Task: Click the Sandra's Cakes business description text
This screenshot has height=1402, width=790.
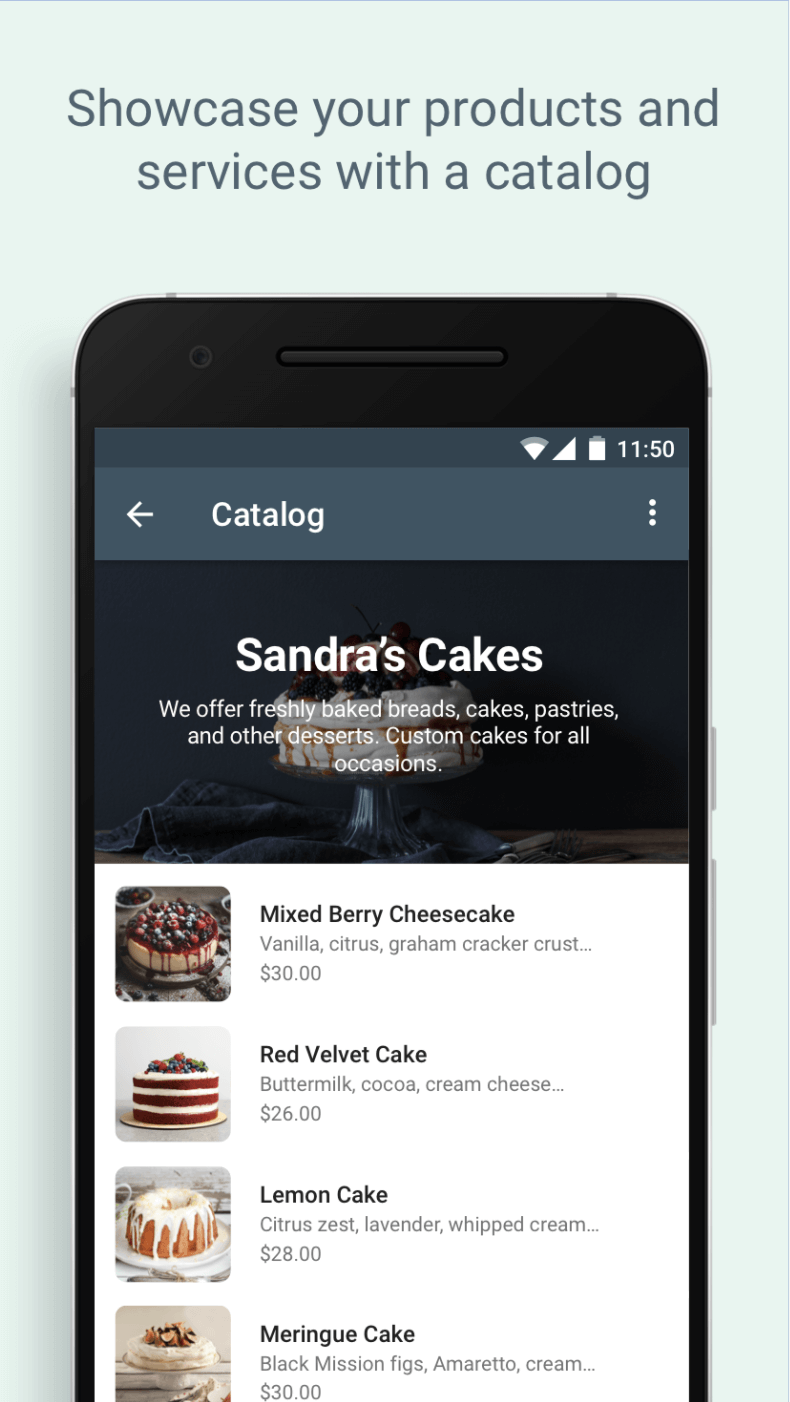Action: (389, 736)
